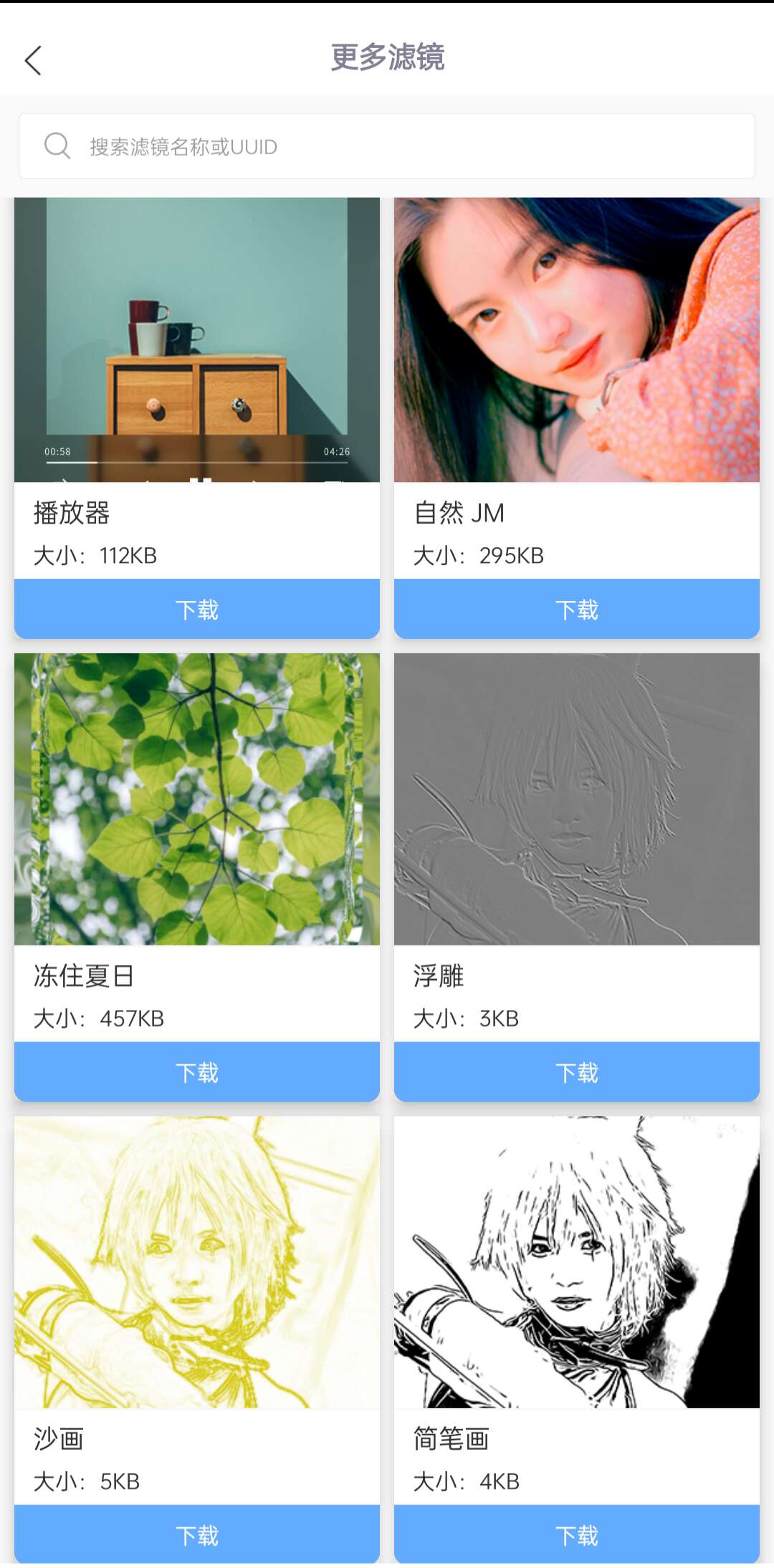Viewport: 774px width, 1568px height.
Task: Click the search magnifier icon
Action: pyautogui.click(x=57, y=146)
